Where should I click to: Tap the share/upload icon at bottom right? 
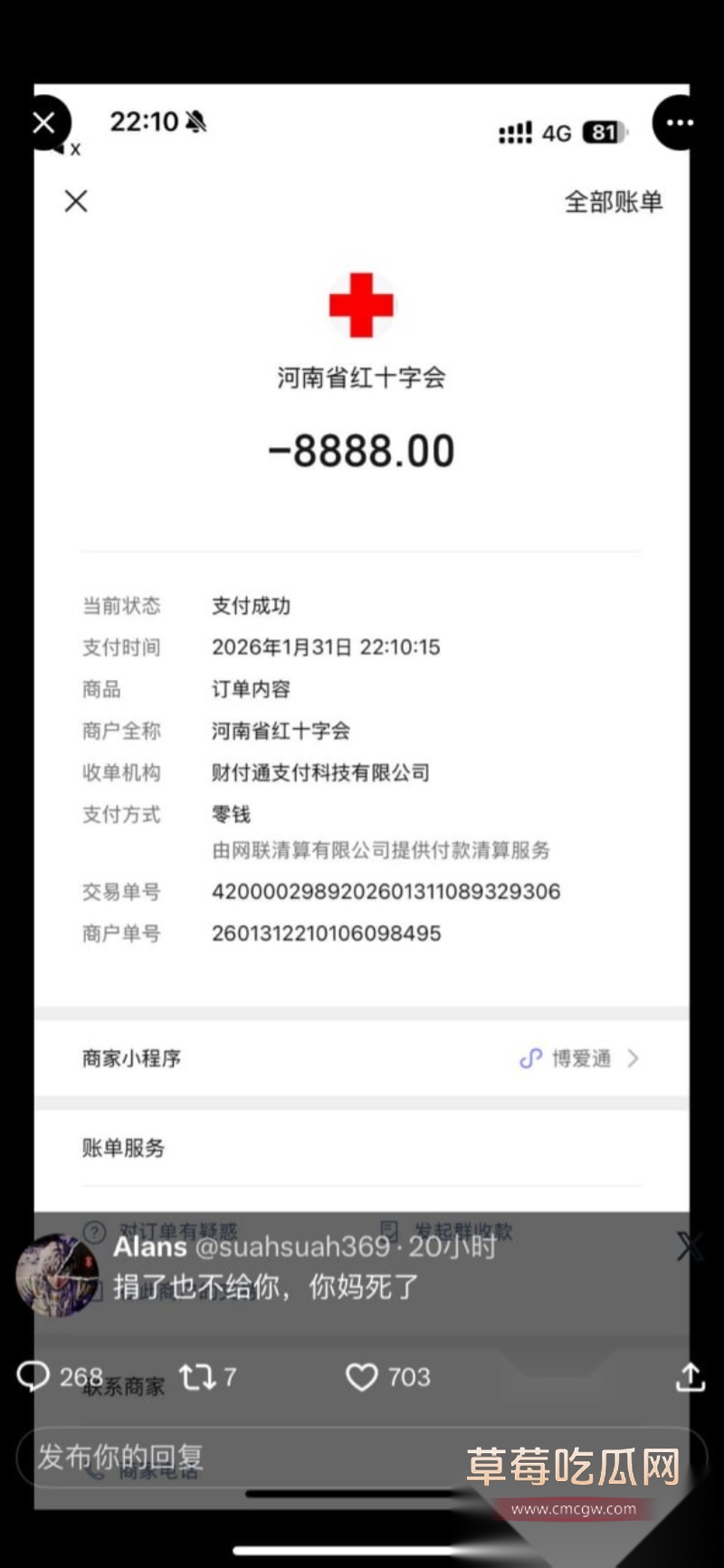click(x=690, y=1377)
